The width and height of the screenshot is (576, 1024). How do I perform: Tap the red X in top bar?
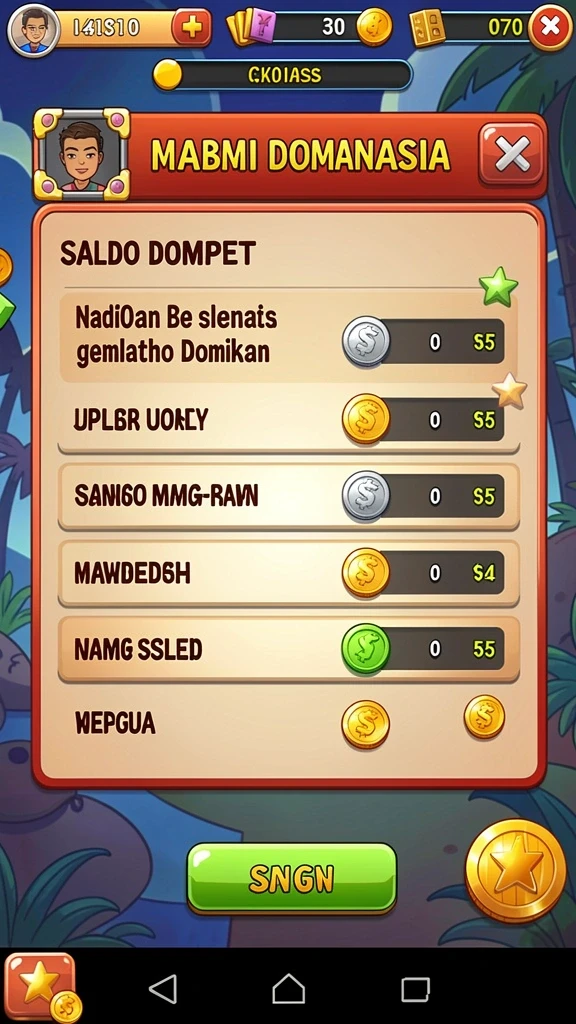coord(550,27)
